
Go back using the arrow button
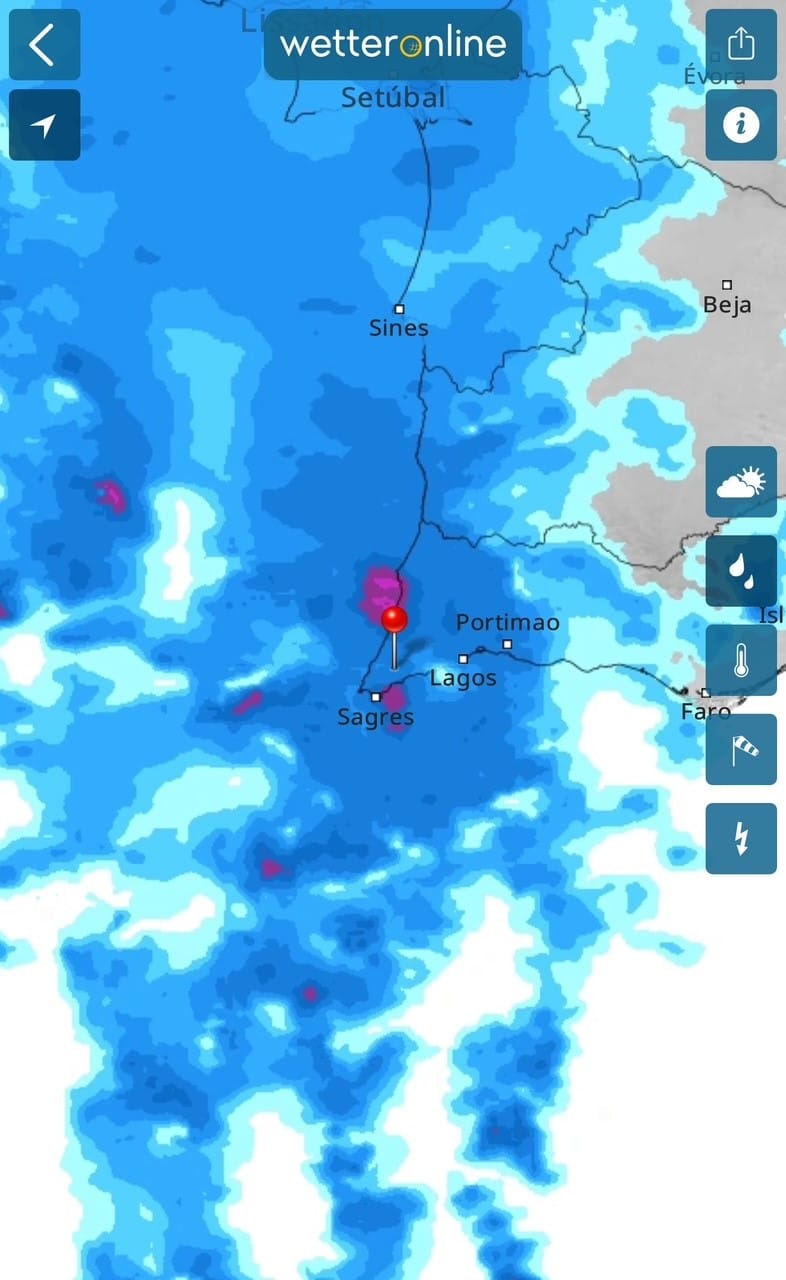point(44,45)
